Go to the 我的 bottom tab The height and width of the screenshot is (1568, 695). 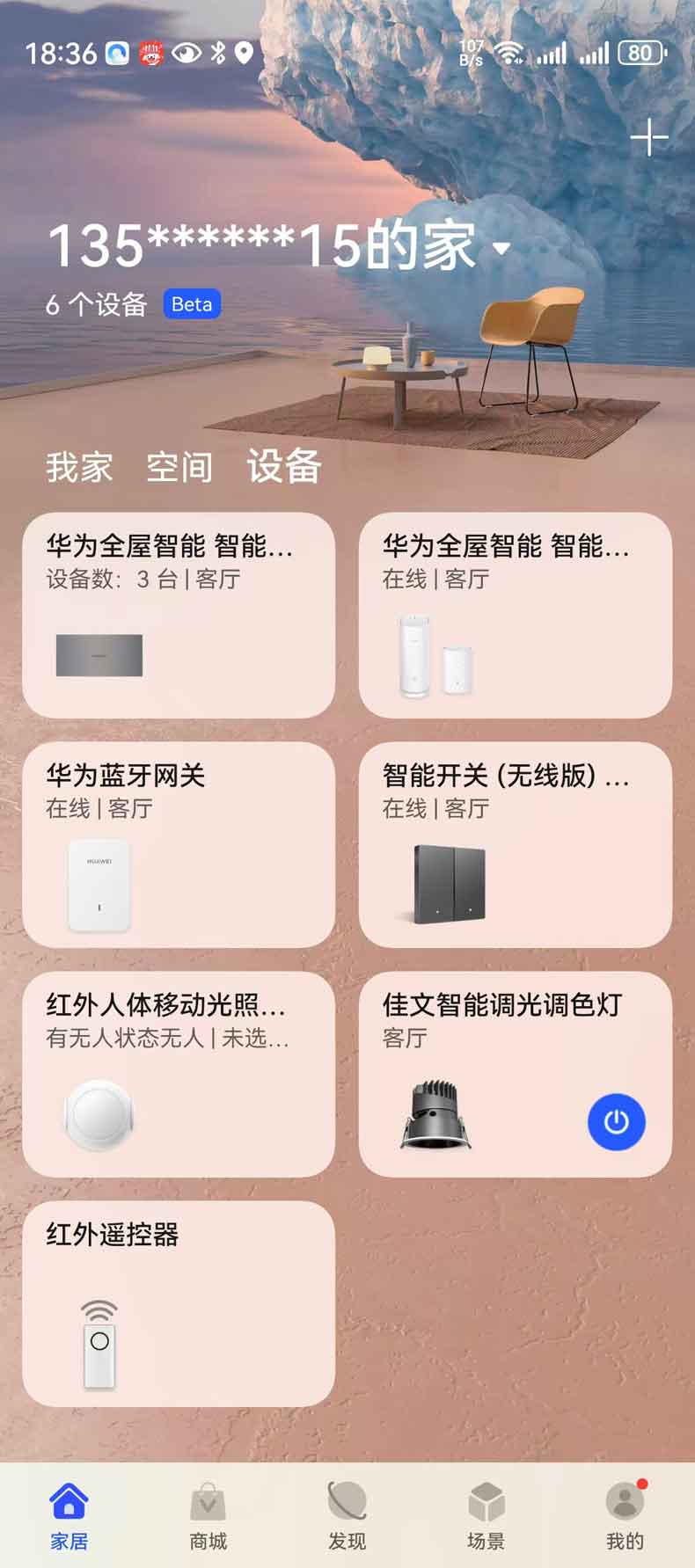coord(625,1515)
